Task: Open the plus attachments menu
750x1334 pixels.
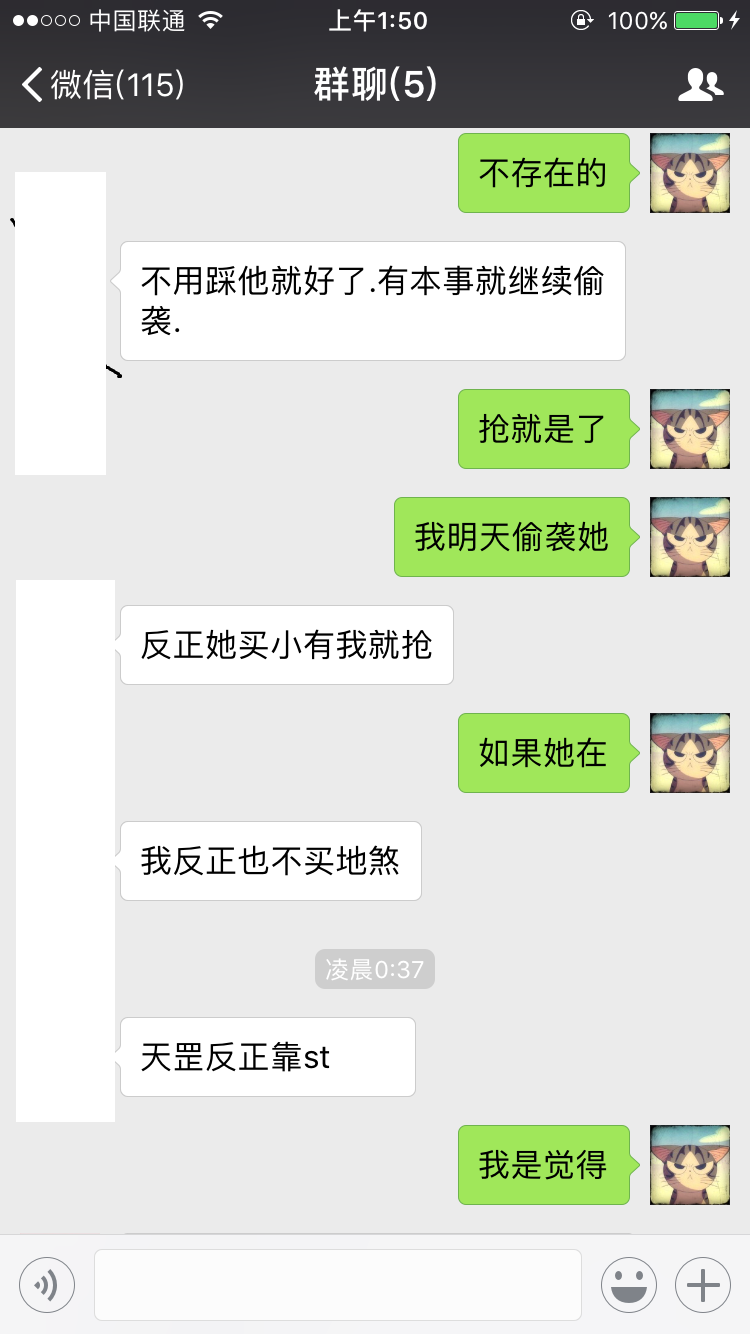Action: (x=703, y=1284)
